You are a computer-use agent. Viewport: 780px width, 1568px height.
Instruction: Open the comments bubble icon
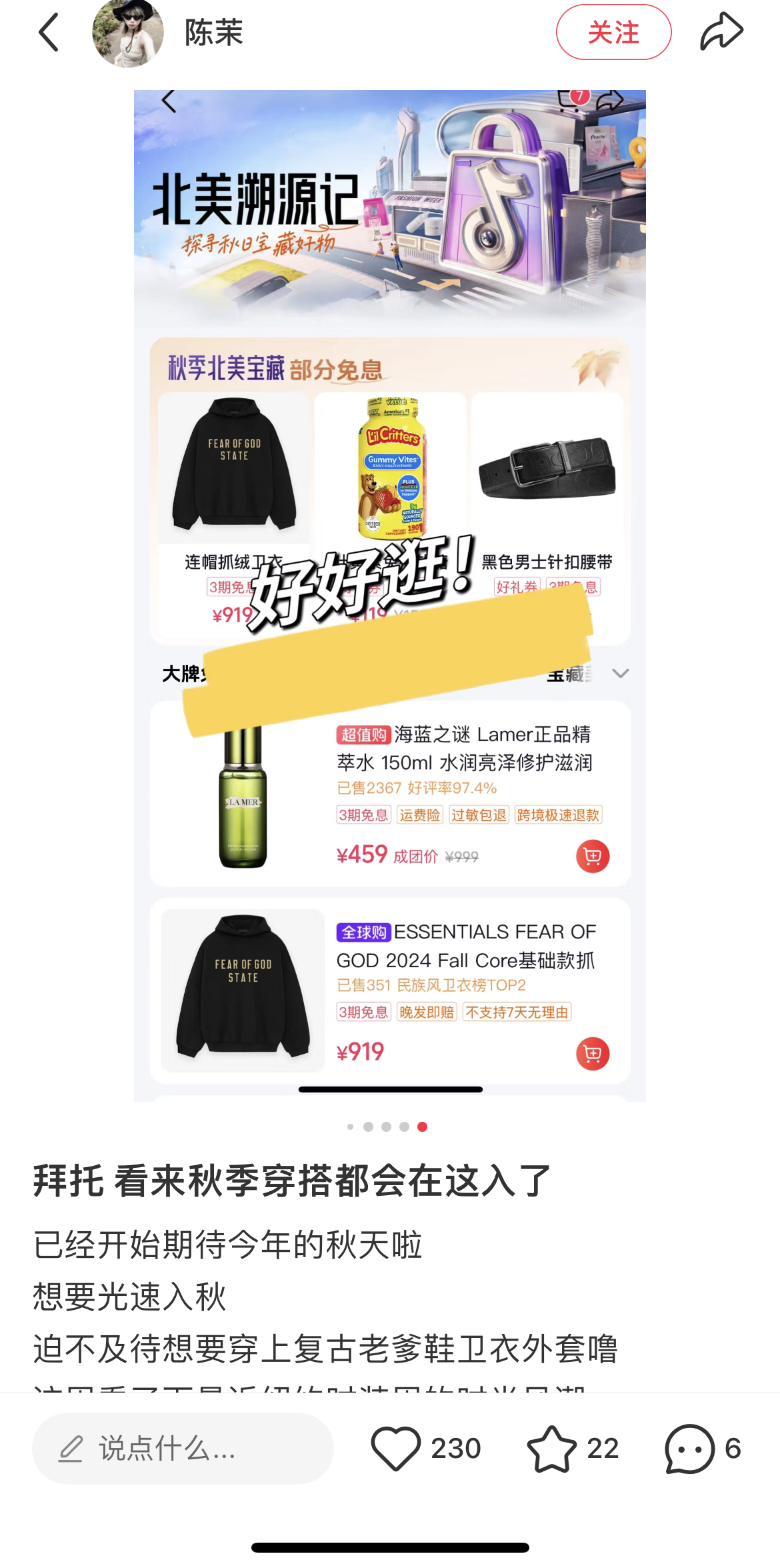click(x=689, y=1448)
